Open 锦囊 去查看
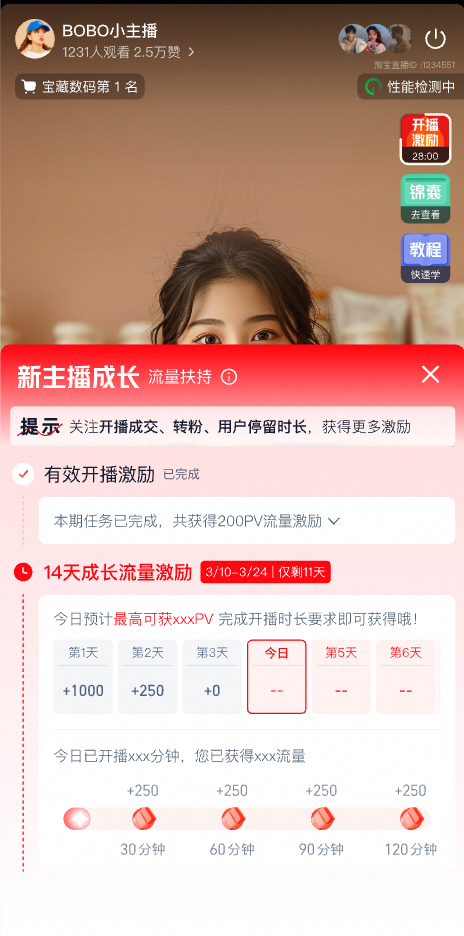Image resolution: width=464 pixels, height=936 pixels. pyautogui.click(x=425, y=198)
